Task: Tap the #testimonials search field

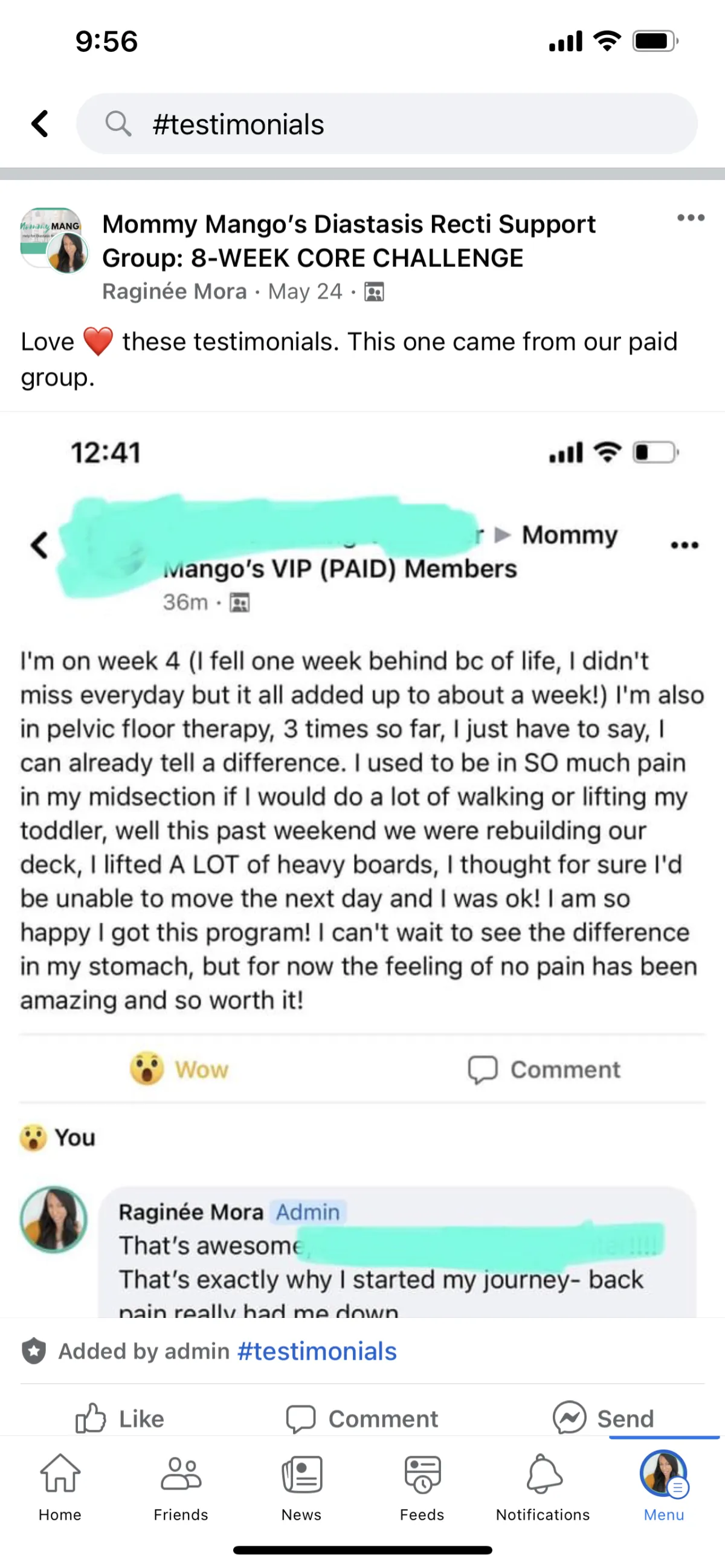Action: coord(387,124)
